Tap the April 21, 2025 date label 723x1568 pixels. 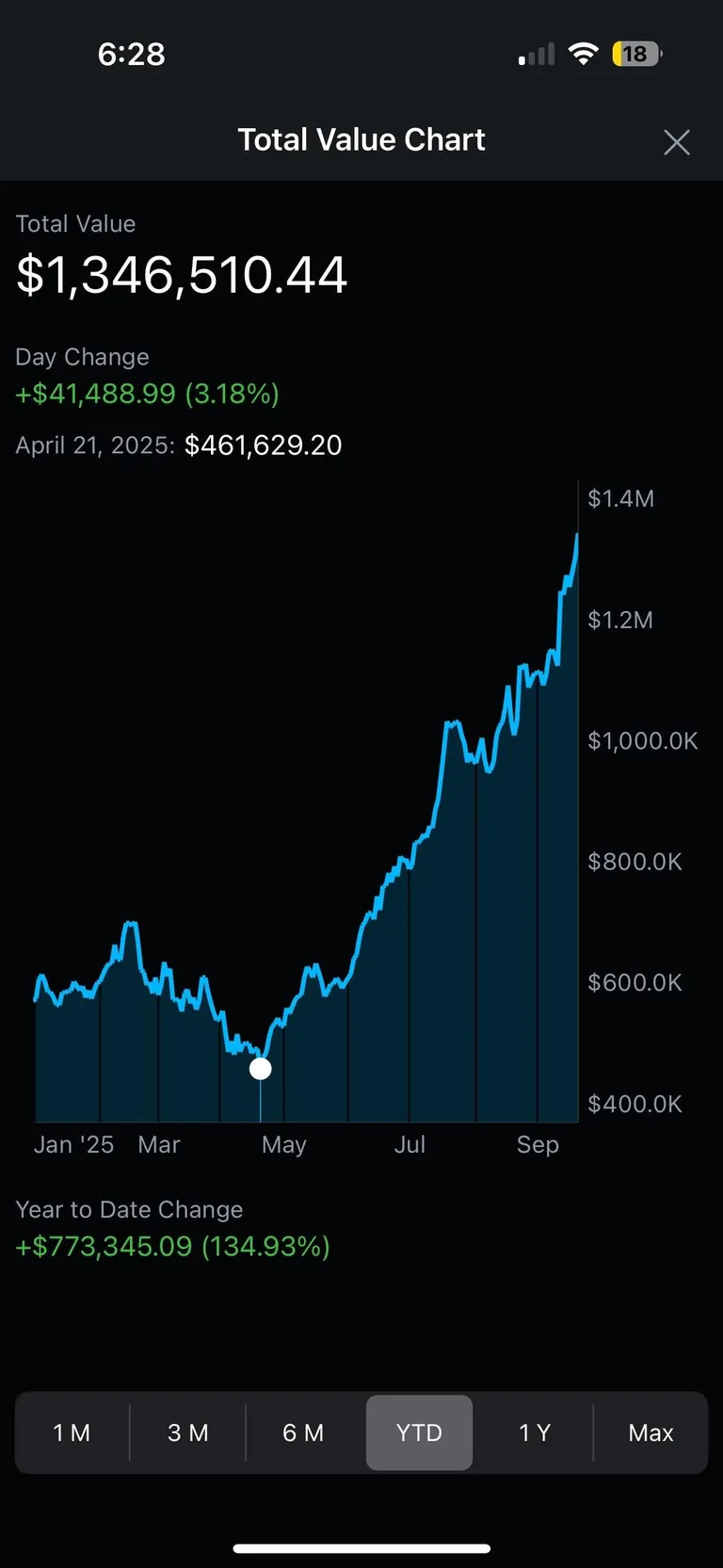tap(90, 445)
